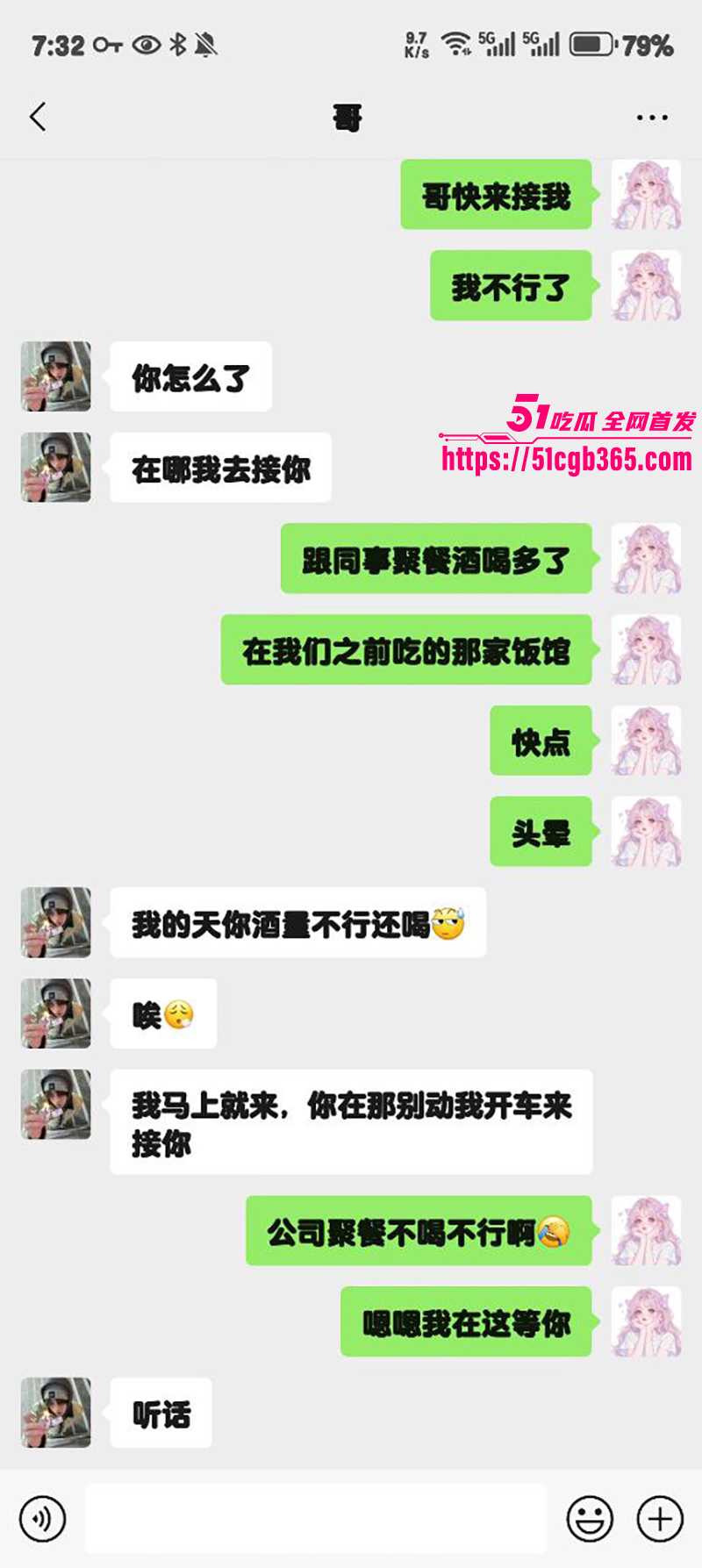Open own avatar beside 哥快来接我
The height and width of the screenshot is (1568, 702).
(x=646, y=195)
